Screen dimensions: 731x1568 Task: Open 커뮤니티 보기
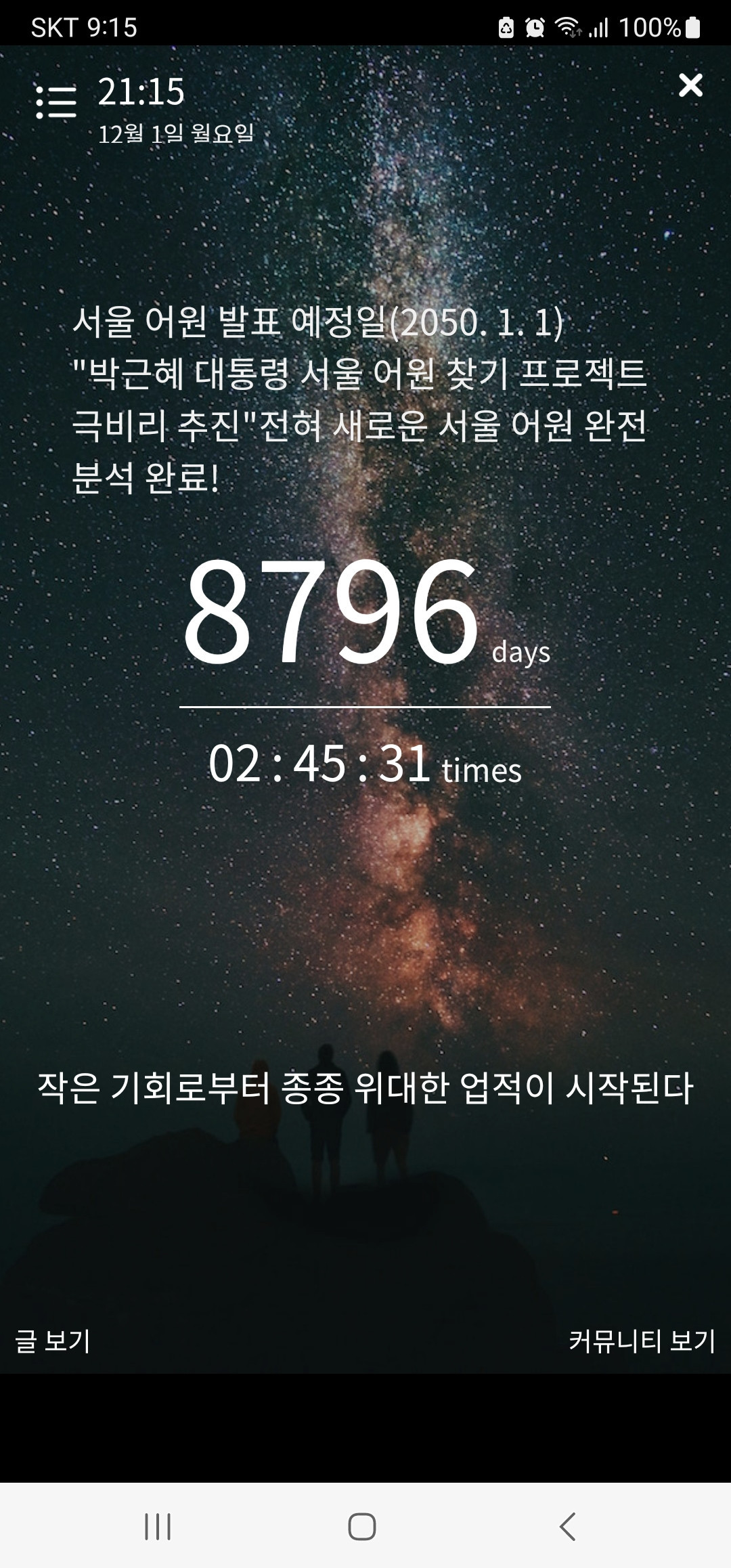[x=642, y=1340]
